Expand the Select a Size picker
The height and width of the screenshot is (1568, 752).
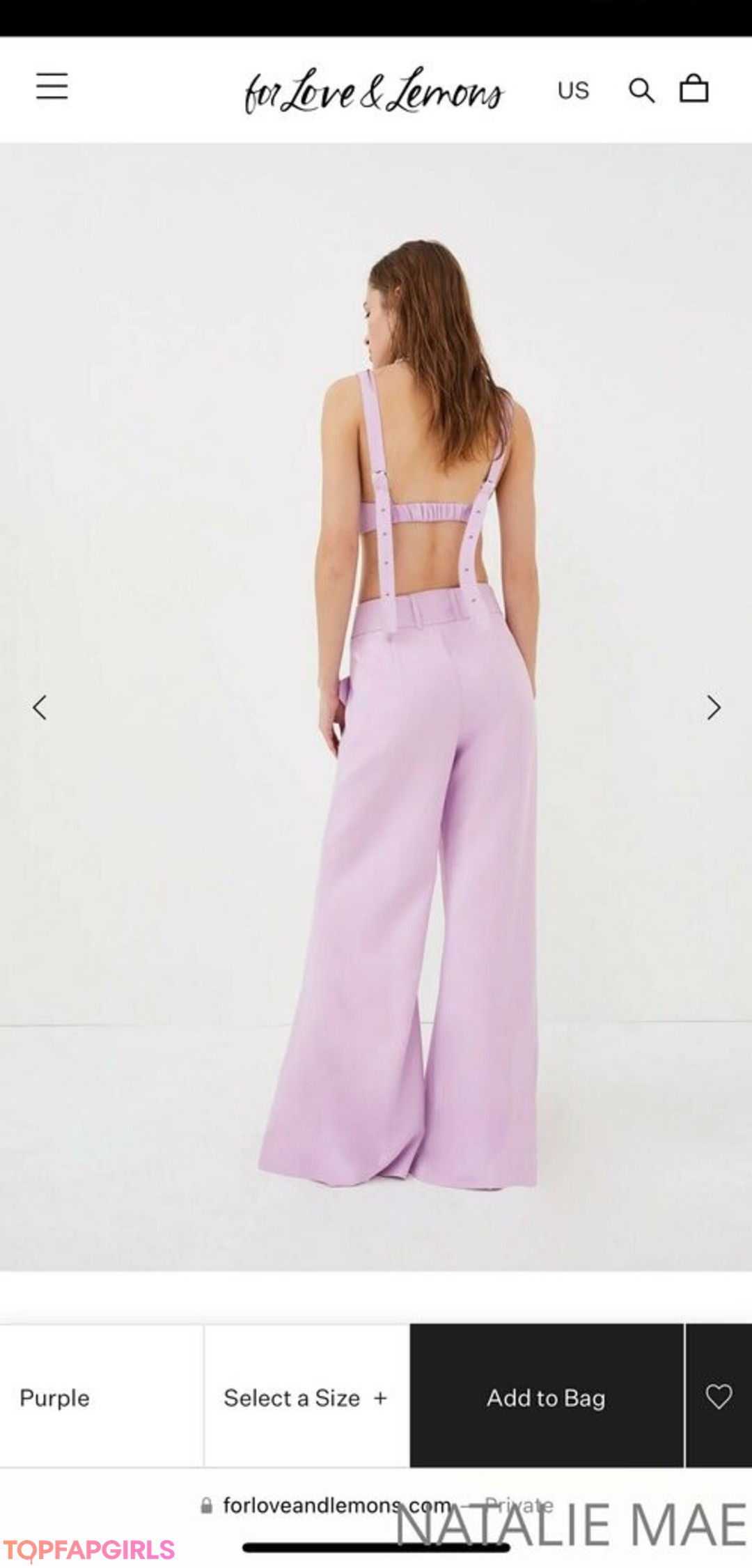306,1397
